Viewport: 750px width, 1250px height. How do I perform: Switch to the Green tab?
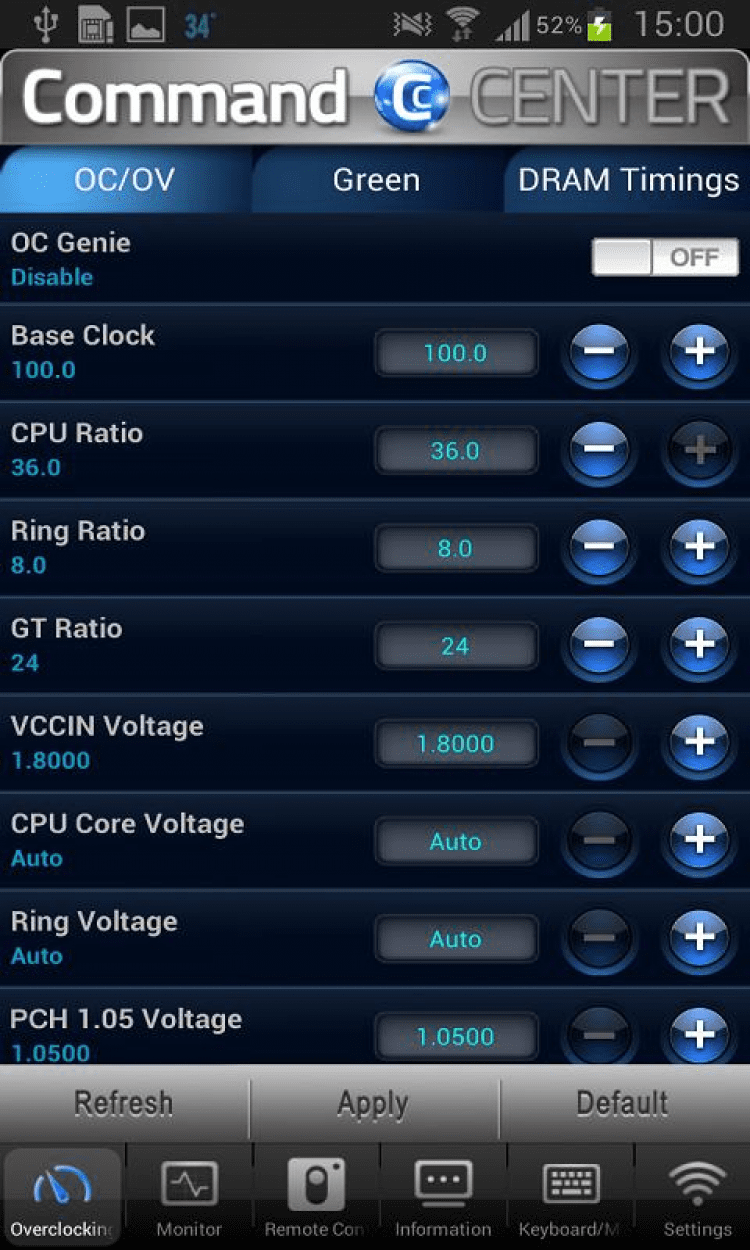coord(376,180)
